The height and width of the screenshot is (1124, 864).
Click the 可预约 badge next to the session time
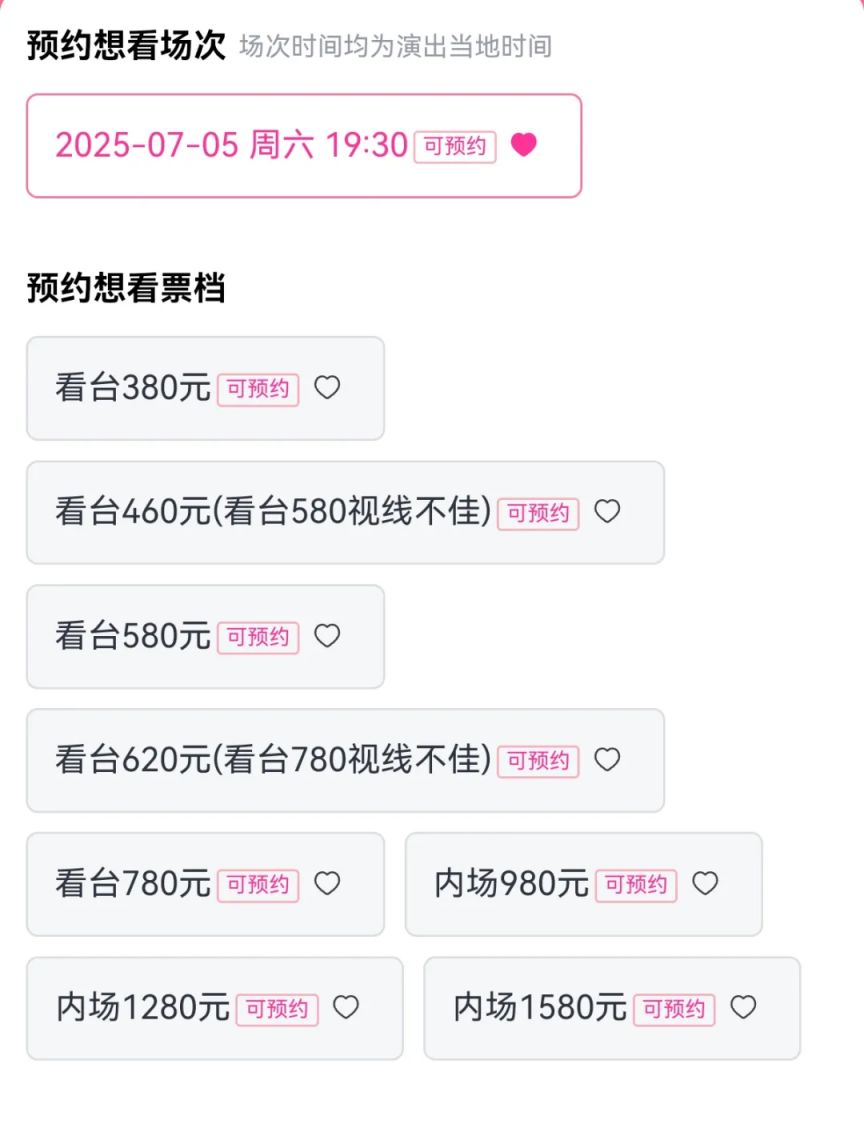click(455, 146)
